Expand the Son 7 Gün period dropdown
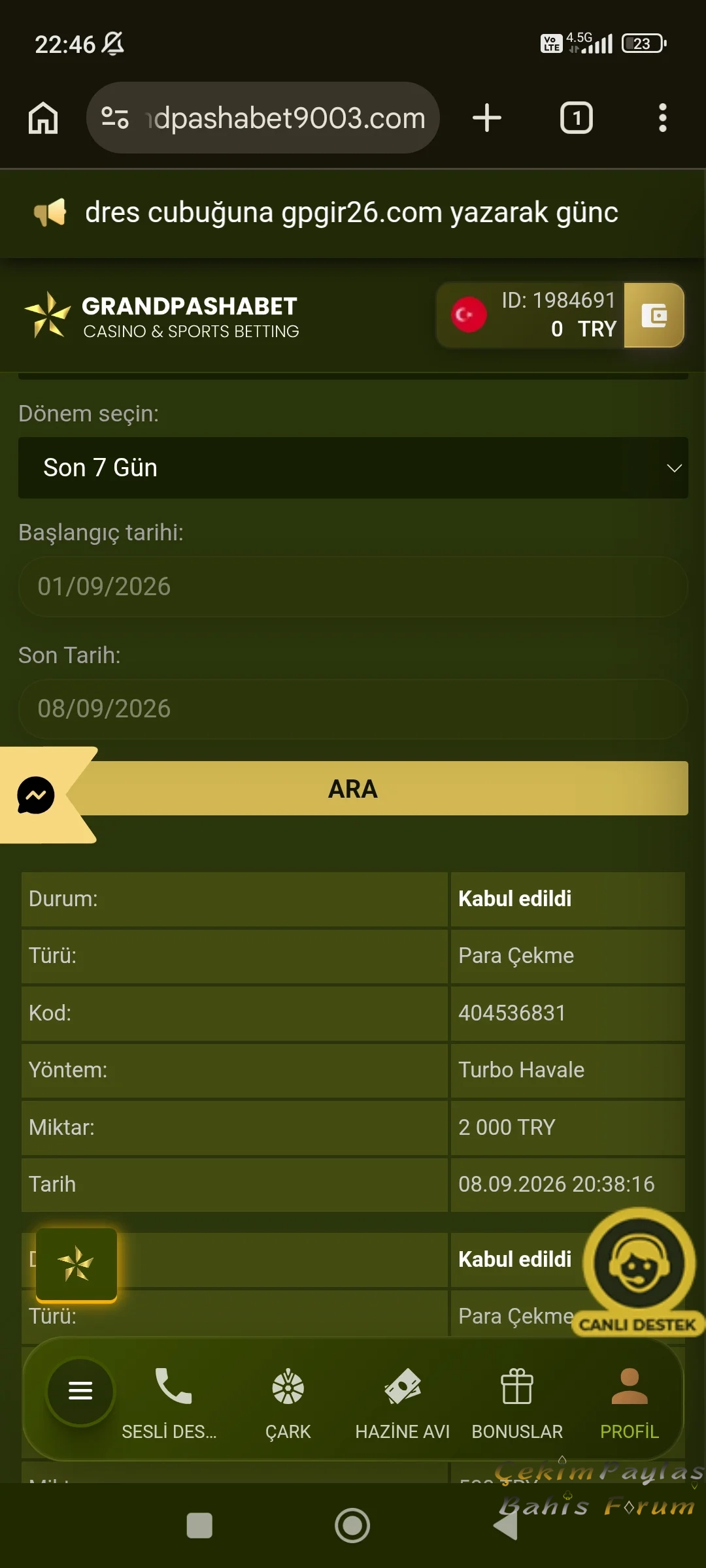The height and width of the screenshot is (1568, 706). [353, 468]
